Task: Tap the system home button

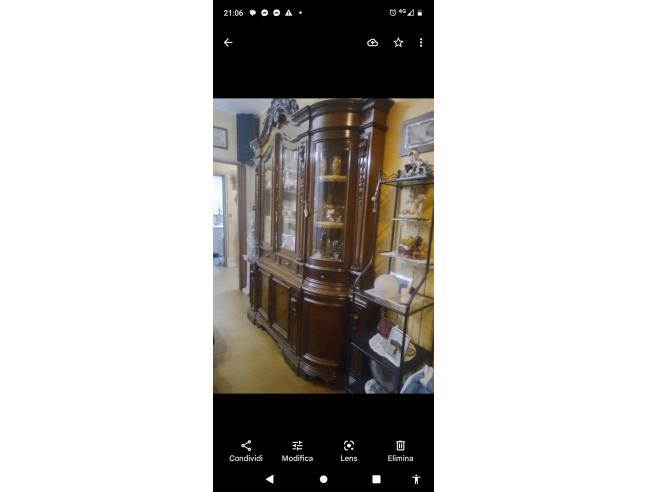Action: (x=323, y=479)
